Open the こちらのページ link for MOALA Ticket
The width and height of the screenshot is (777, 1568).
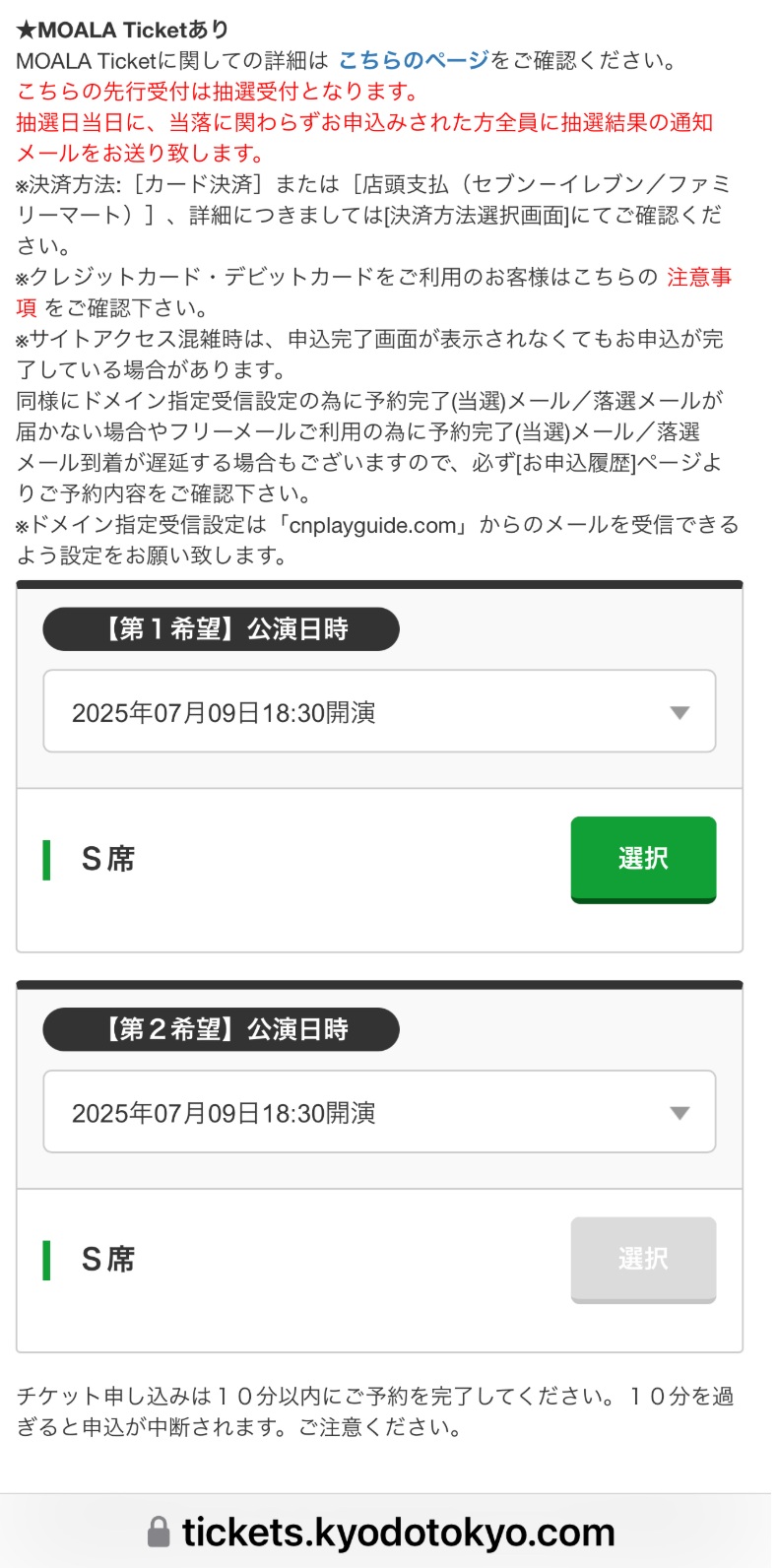(x=414, y=61)
